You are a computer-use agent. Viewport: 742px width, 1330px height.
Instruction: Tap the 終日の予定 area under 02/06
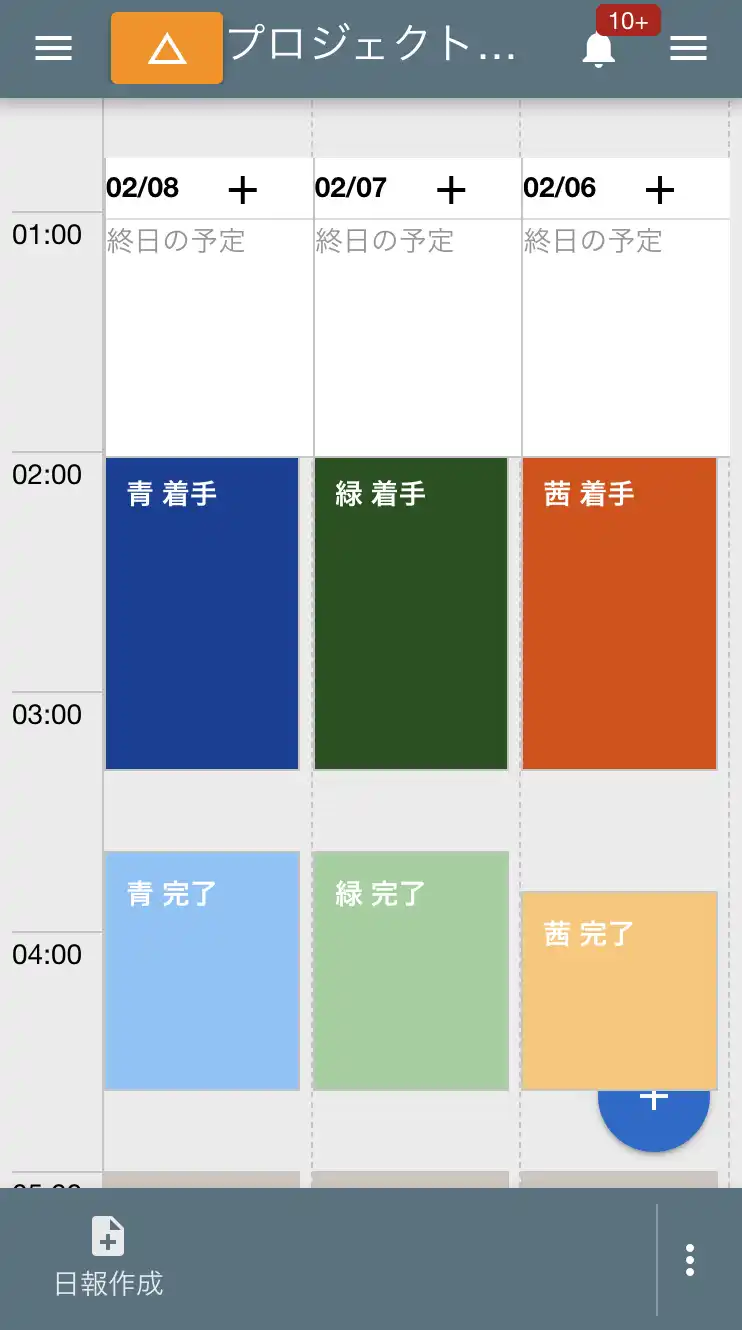pos(593,241)
